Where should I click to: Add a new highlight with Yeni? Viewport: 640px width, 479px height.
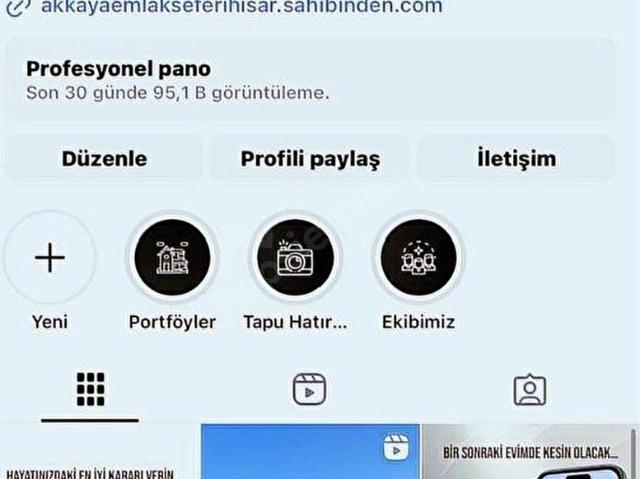click(49, 258)
